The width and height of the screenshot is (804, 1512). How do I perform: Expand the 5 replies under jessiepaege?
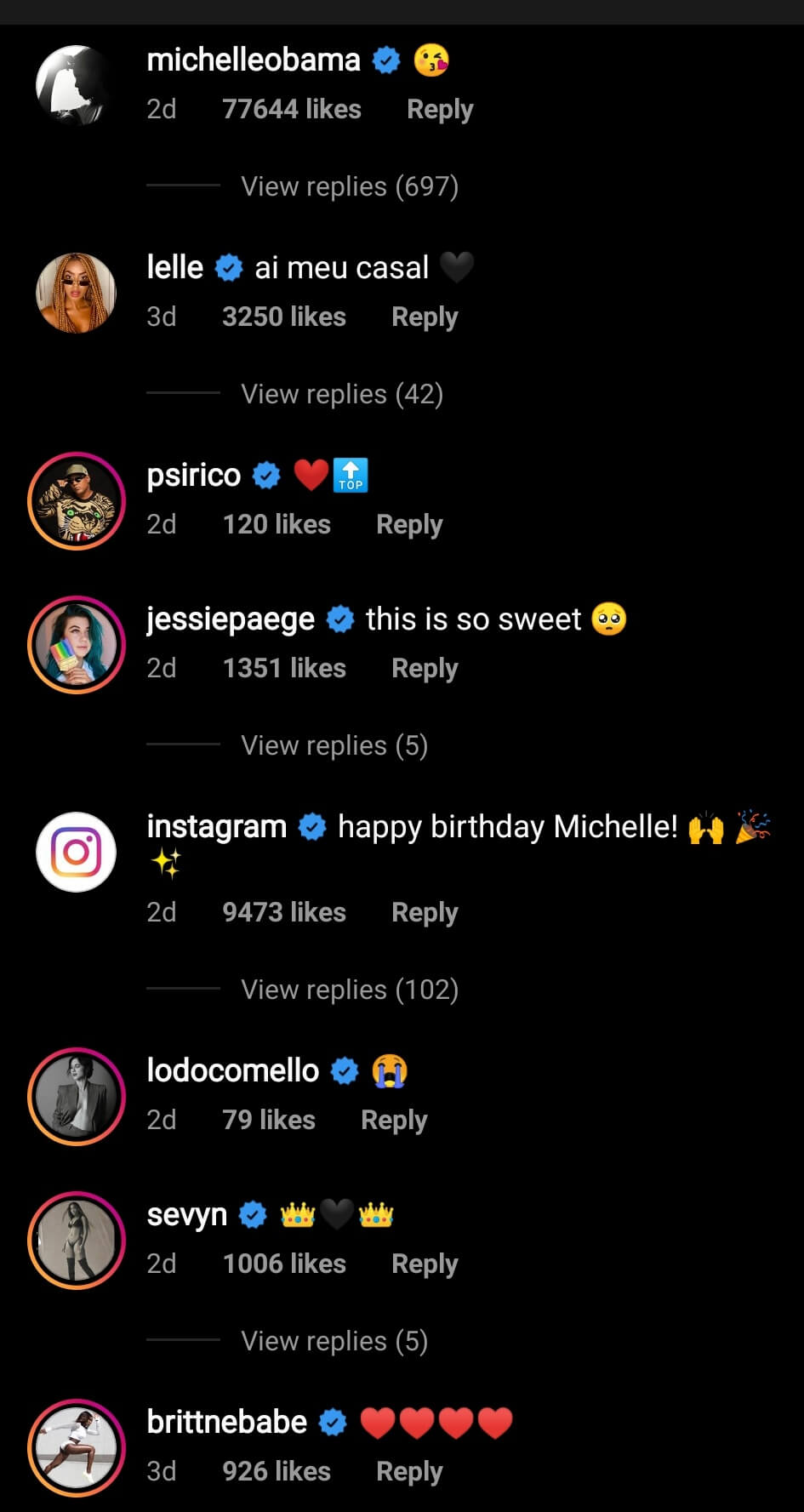tap(334, 745)
